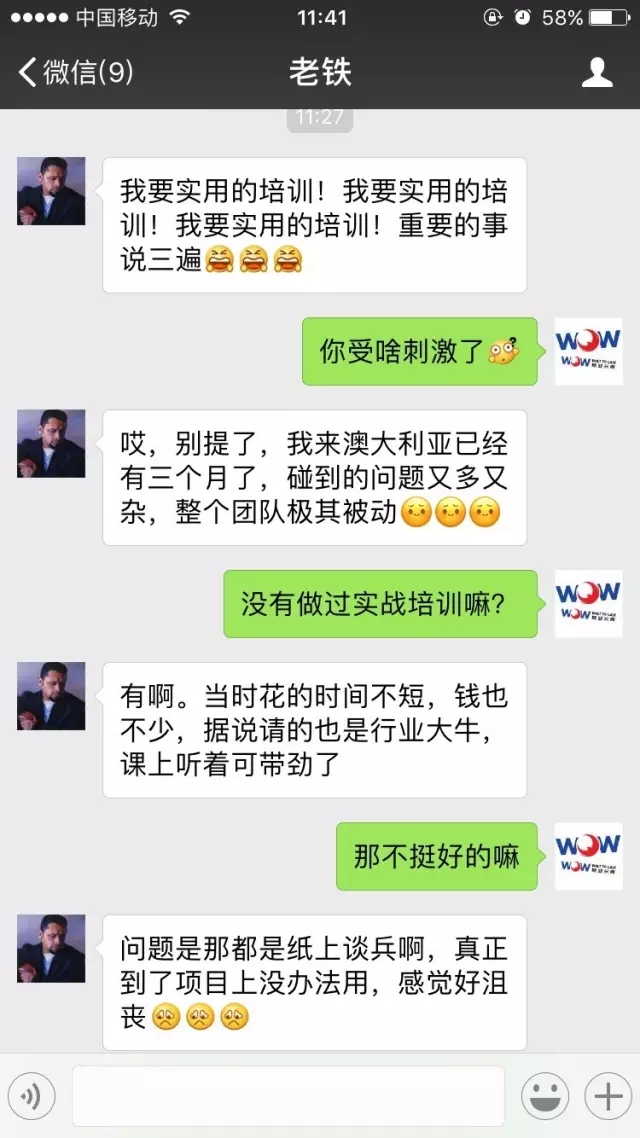This screenshot has width=640, height=1138.
Task: Open WOW avatar next to 你受啥刺激了
Action: coord(588,351)
